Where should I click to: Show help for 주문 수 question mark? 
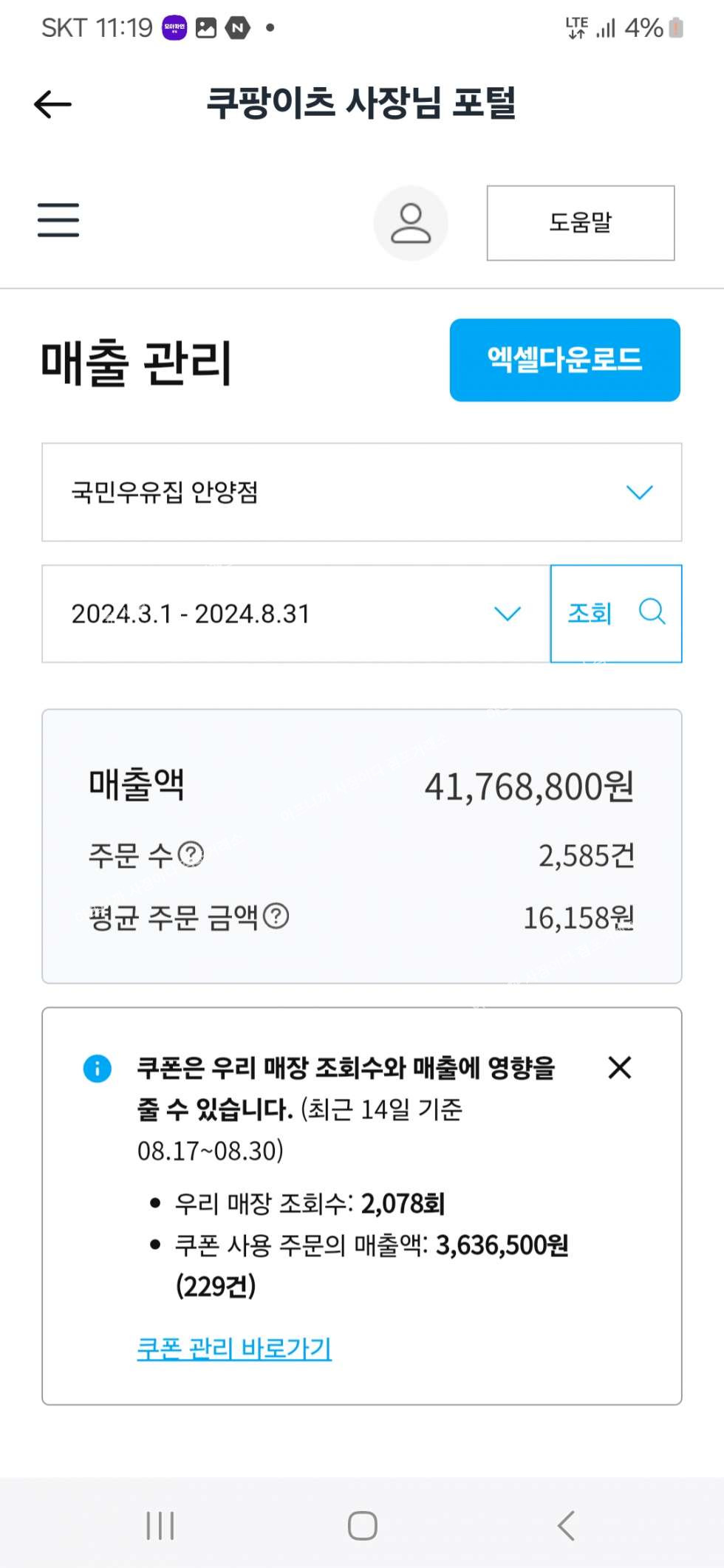coord(191,855)
